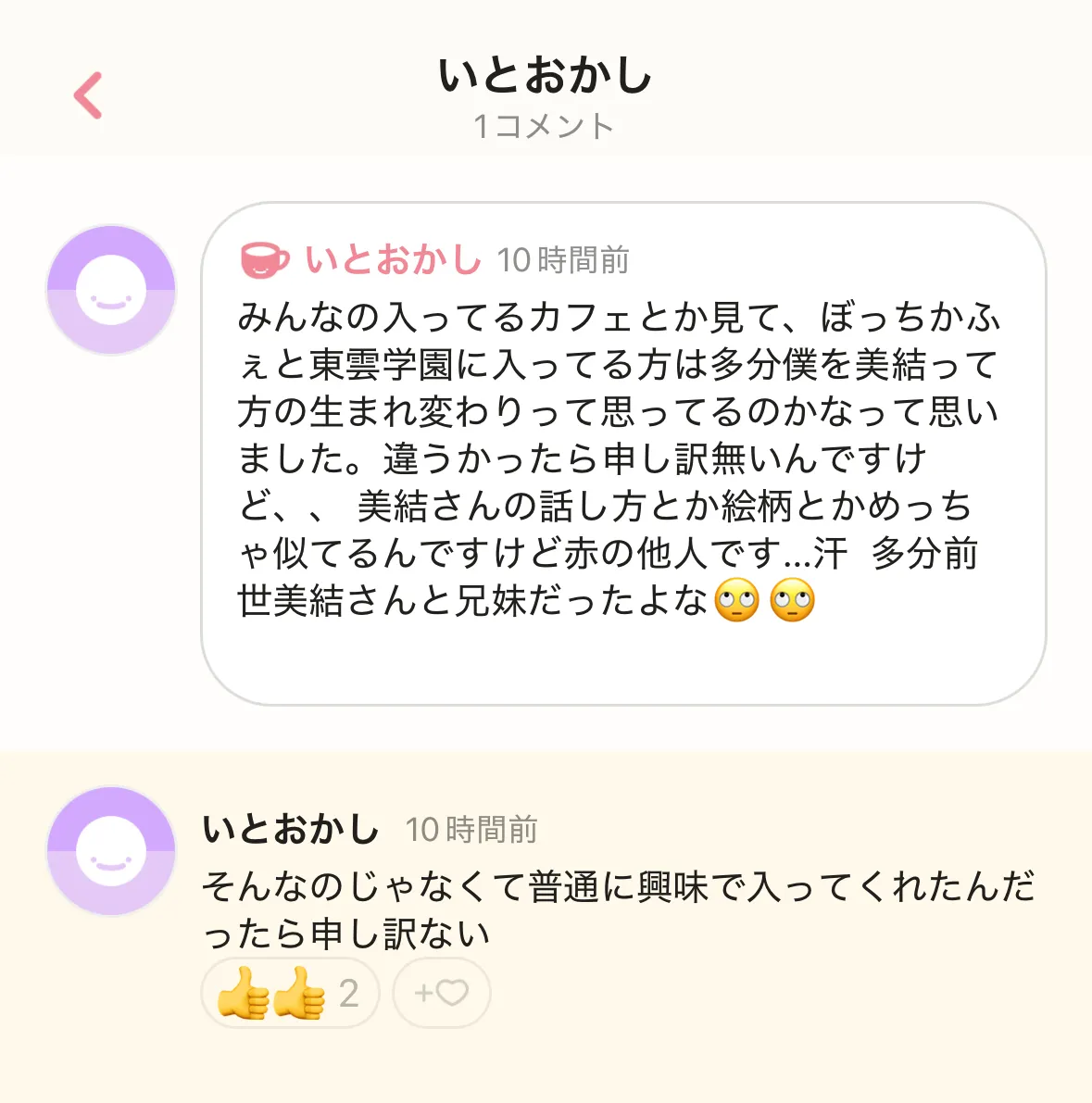
Task: Open the pink いとおかし café name link
Action: [393, 260]
